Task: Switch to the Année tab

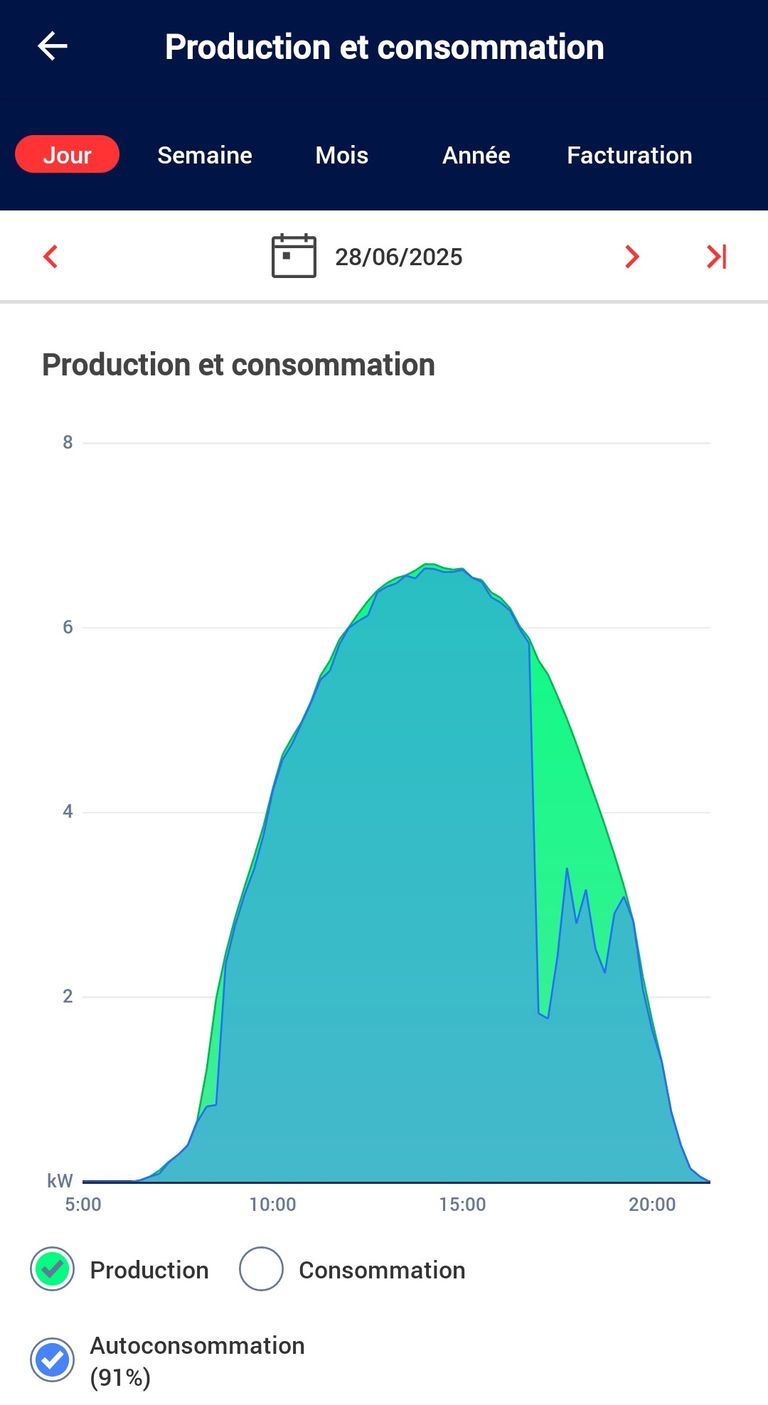Action: [x=476, y=155]
